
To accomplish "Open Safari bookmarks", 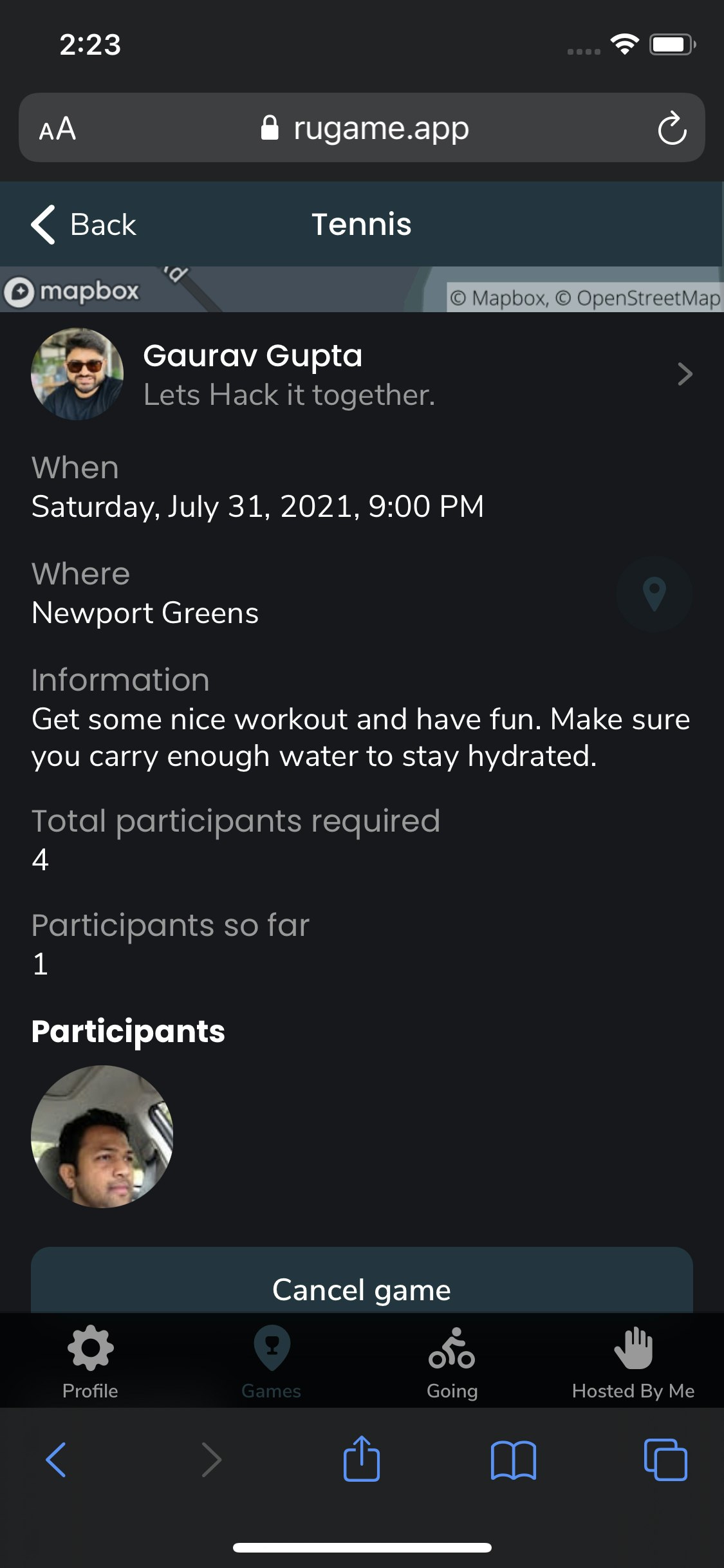I will pos(513,1459).
